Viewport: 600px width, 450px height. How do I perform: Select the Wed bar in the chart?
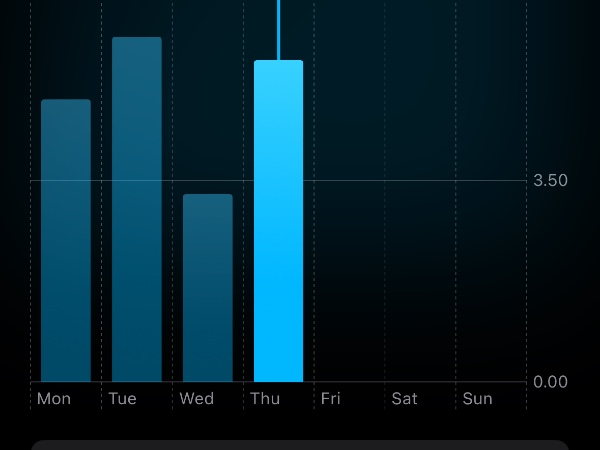click(208, 288)
